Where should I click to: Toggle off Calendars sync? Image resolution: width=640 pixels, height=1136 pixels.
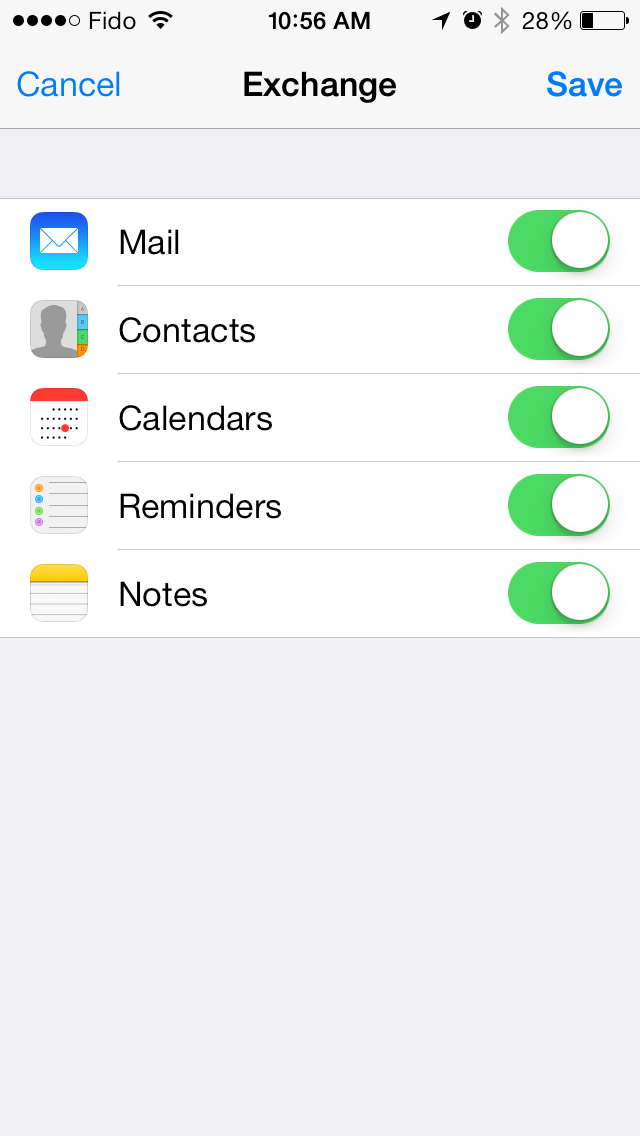point(559,417)
